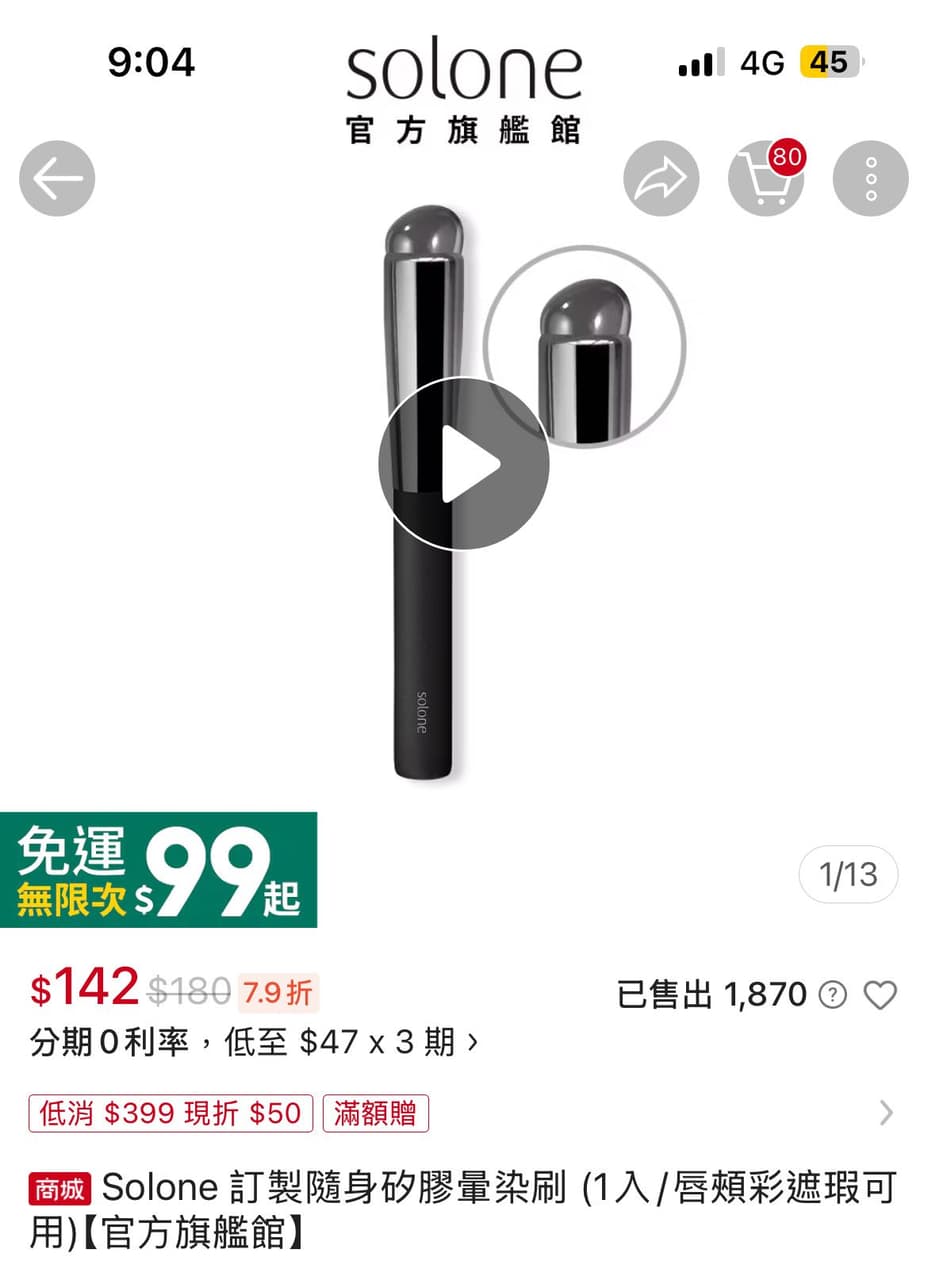Screen dimensions: 928x1280
Task: Tap the 滿額贈 promotion tag
Action: pos(375,1113)
